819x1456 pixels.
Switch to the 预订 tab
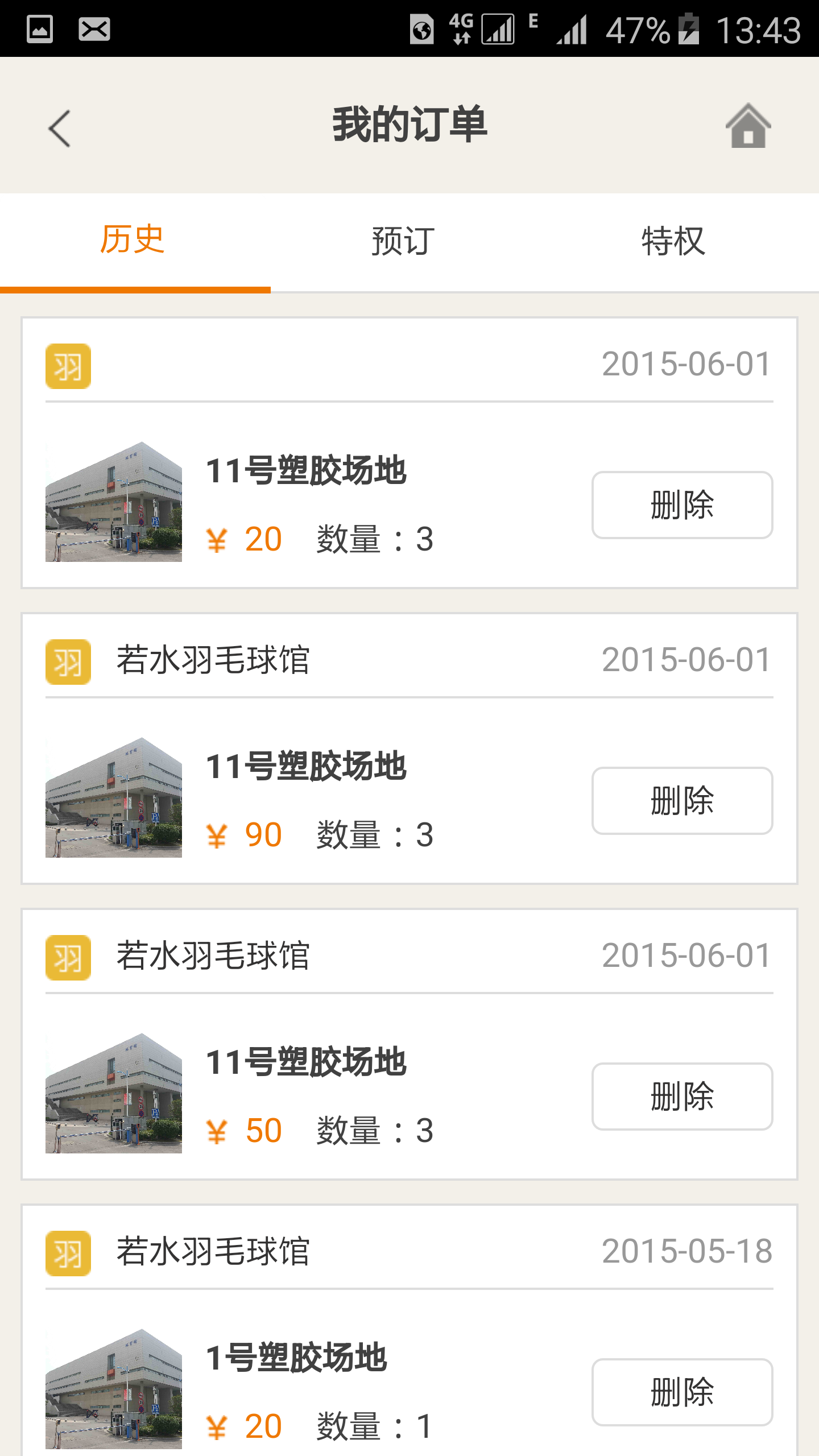(403, 241)
